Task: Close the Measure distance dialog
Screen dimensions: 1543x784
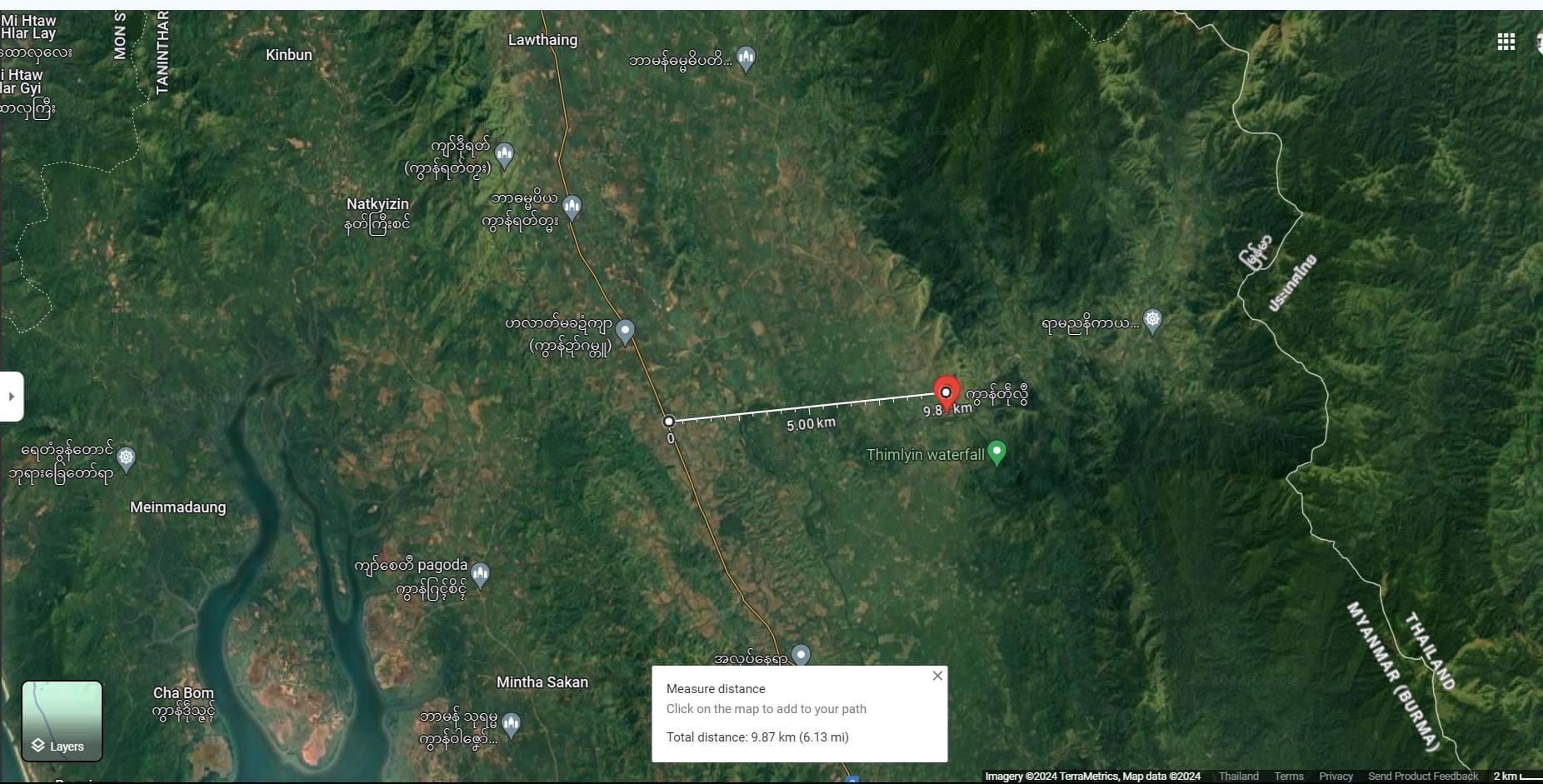Action: [x=937, y=676]
